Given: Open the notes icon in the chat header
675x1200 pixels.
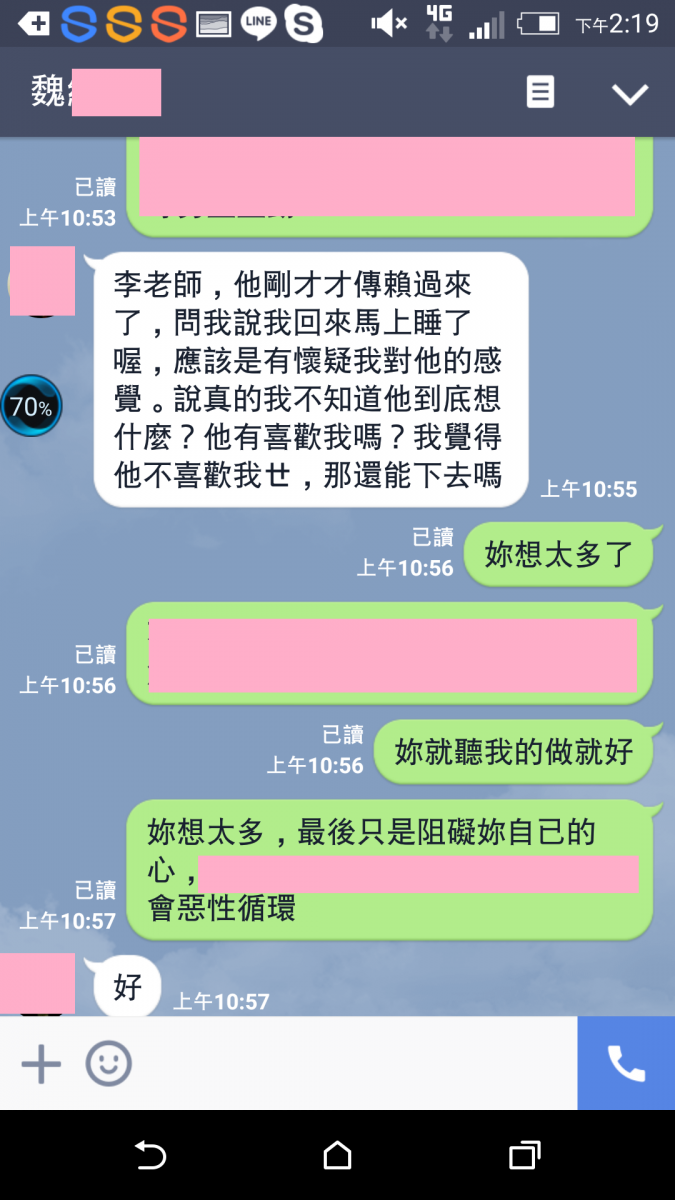Looking at the screenshot, I should coord(540,93).
